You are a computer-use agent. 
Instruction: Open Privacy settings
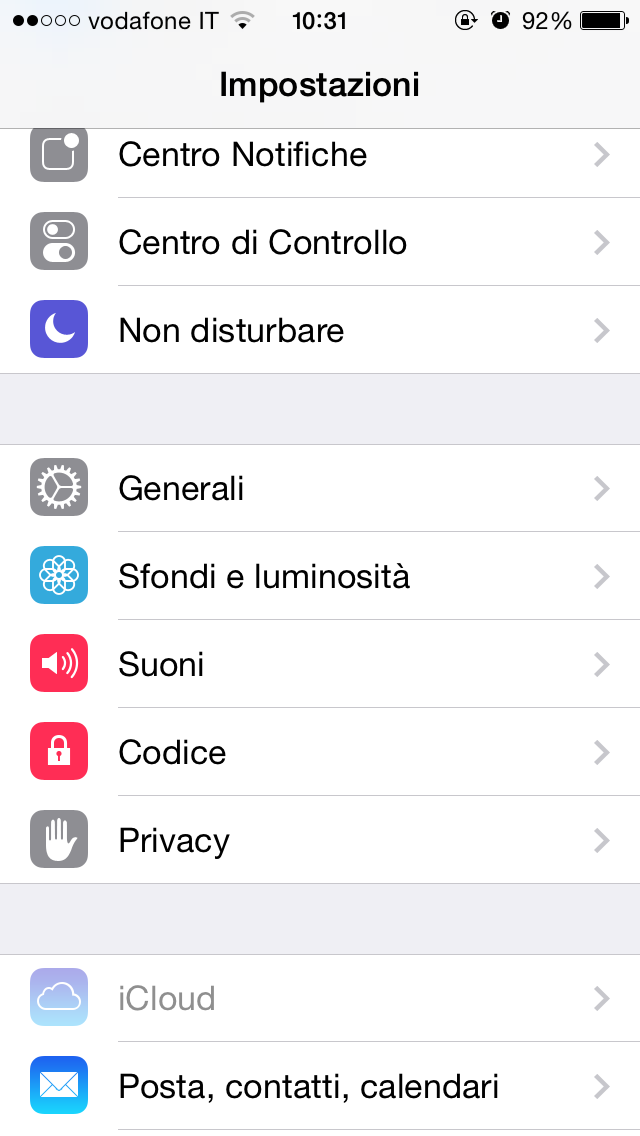click(320, 841)
